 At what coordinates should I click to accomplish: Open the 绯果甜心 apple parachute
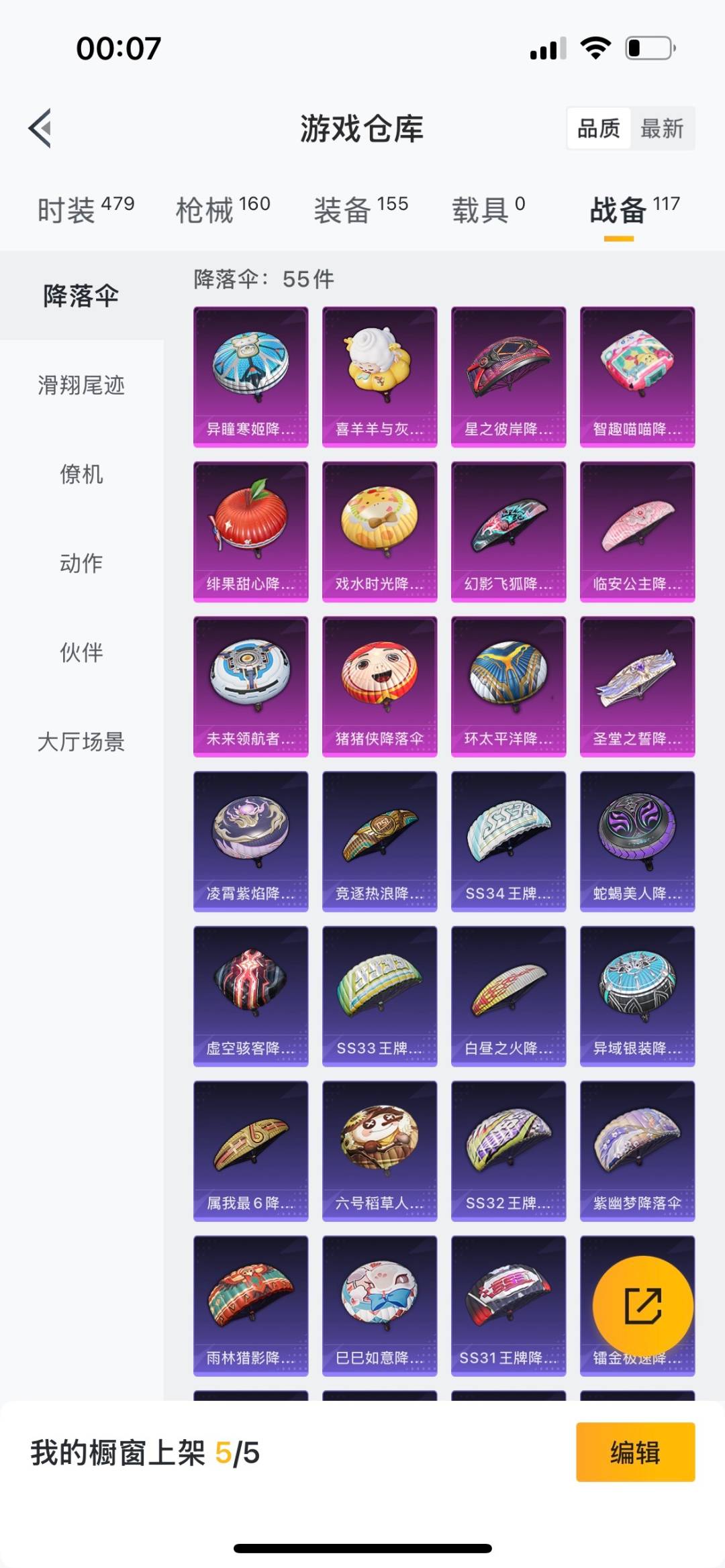click(x=251, y=531)
